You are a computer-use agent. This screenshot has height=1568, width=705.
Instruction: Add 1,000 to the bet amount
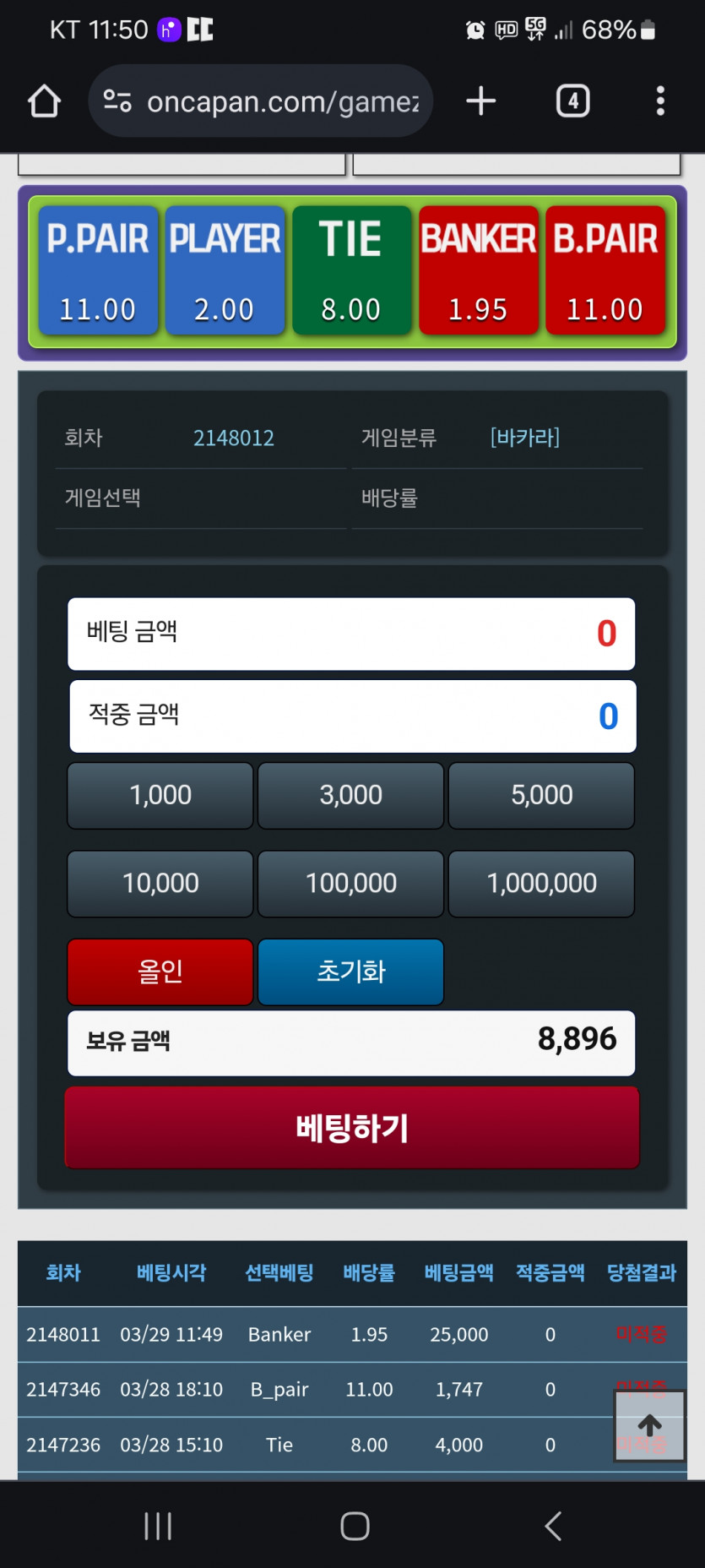[x=160, y=795]
